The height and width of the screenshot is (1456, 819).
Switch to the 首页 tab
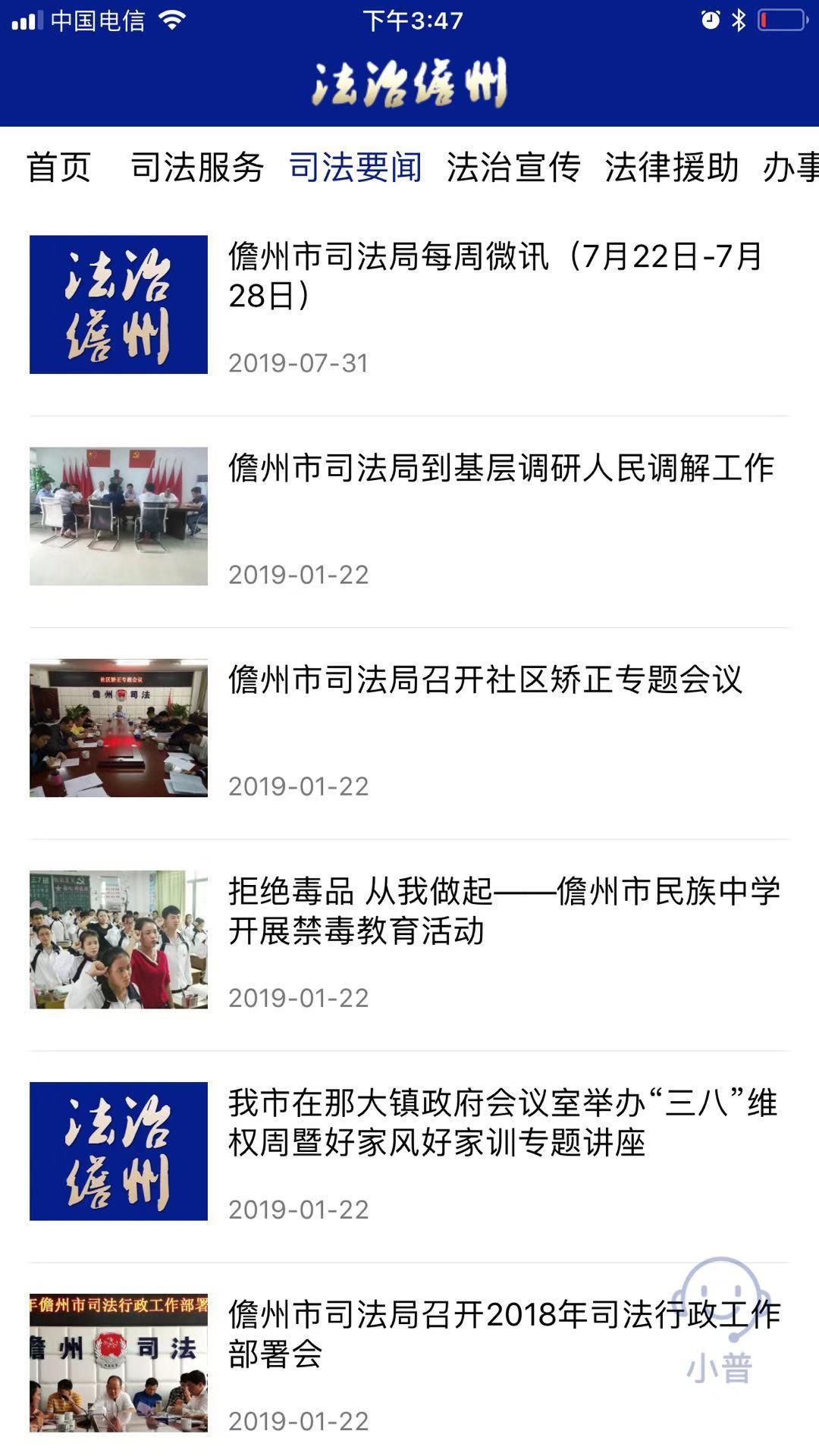coord(59,168)
